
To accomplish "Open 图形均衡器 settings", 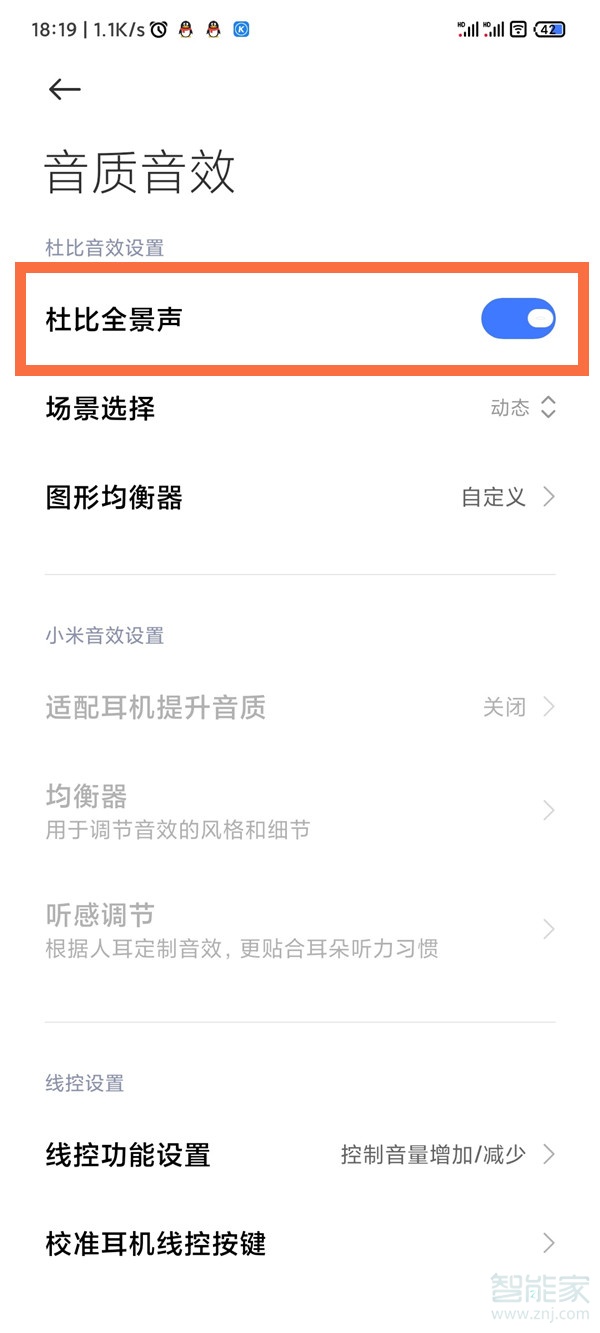I will (300, 497).
